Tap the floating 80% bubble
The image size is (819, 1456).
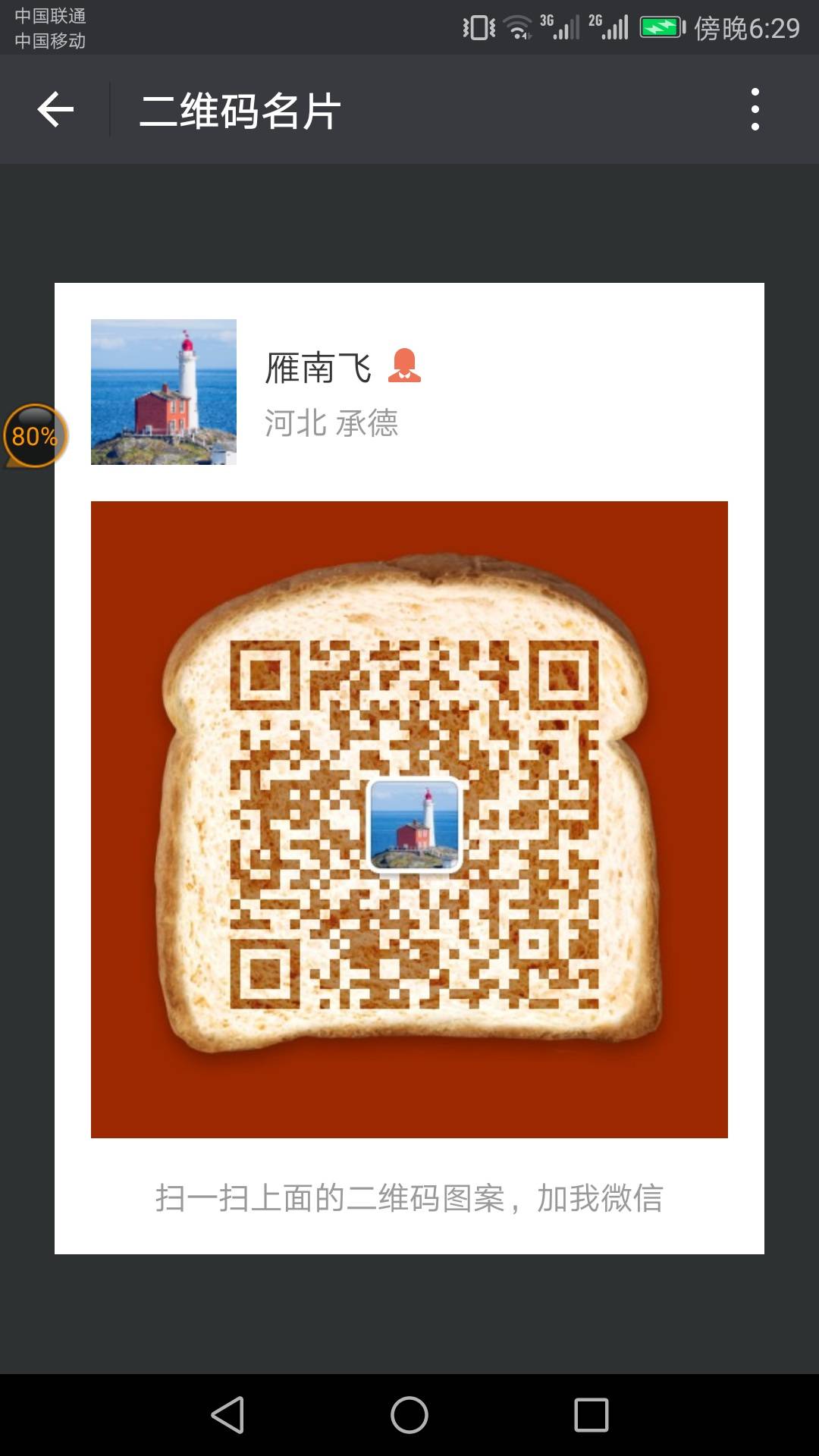click(35, 436)
